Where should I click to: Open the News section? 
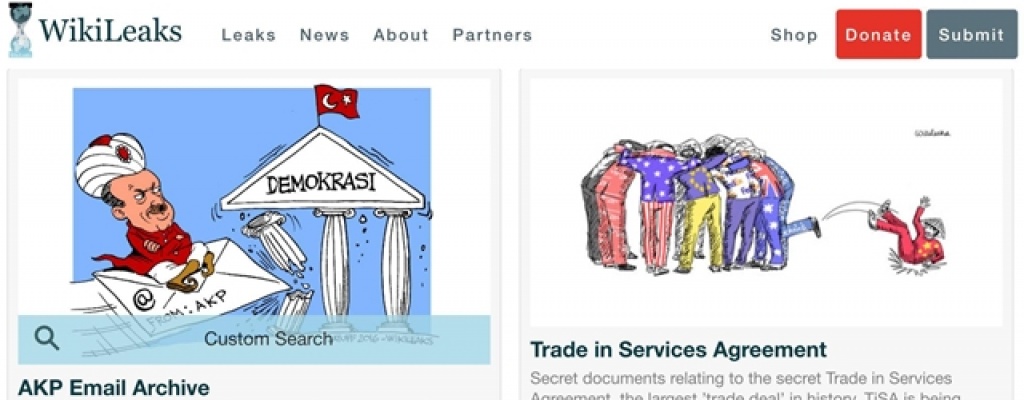click(324, 35)
